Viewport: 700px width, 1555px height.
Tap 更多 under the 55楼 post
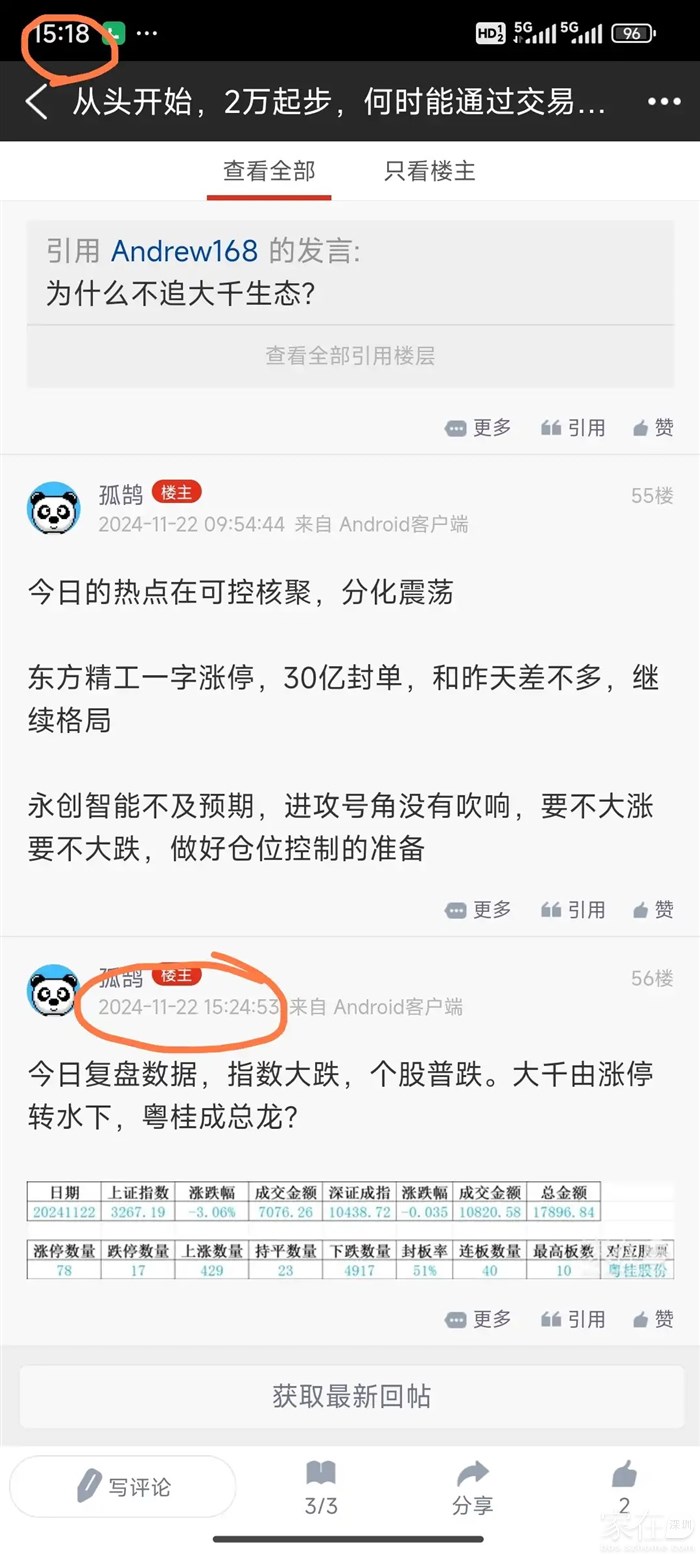click(x=478, y=910)
